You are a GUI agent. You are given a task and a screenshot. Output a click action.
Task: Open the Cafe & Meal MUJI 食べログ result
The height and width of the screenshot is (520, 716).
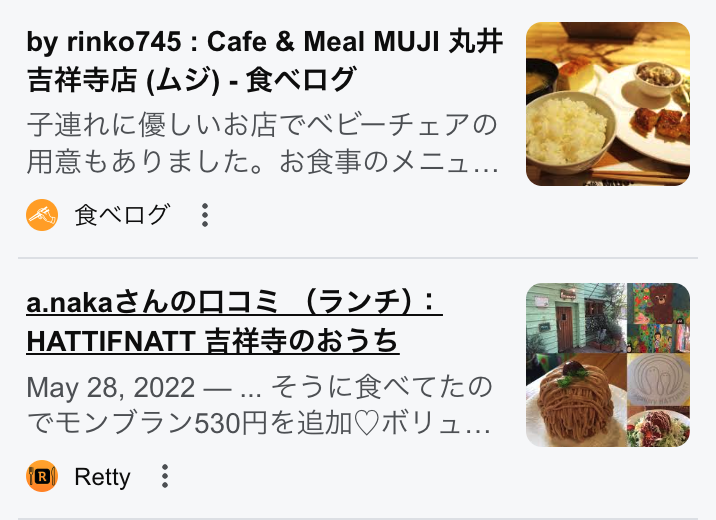pyautogui.click(x=264, y=60)
